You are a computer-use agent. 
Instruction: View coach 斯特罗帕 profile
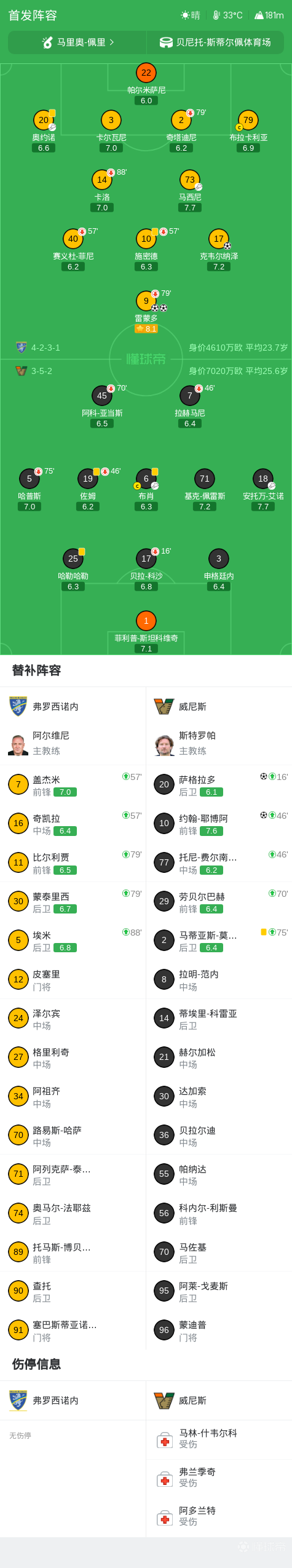tap(219, 743)
